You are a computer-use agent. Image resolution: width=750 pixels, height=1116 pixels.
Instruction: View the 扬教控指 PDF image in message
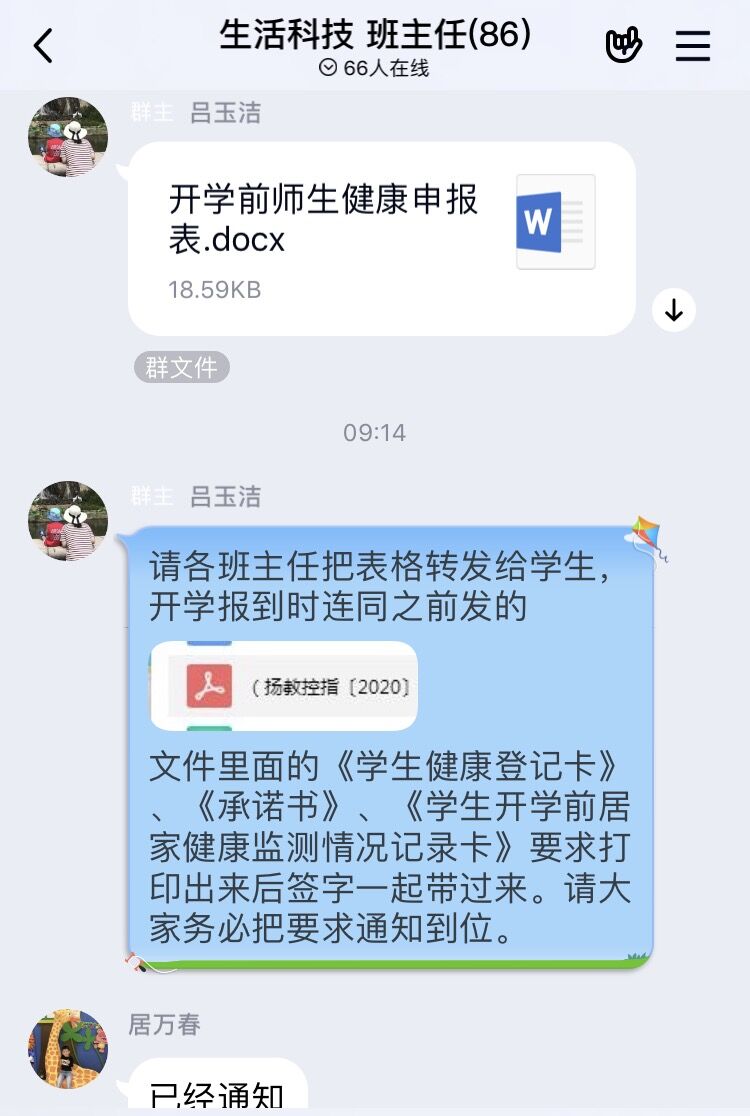284,686
